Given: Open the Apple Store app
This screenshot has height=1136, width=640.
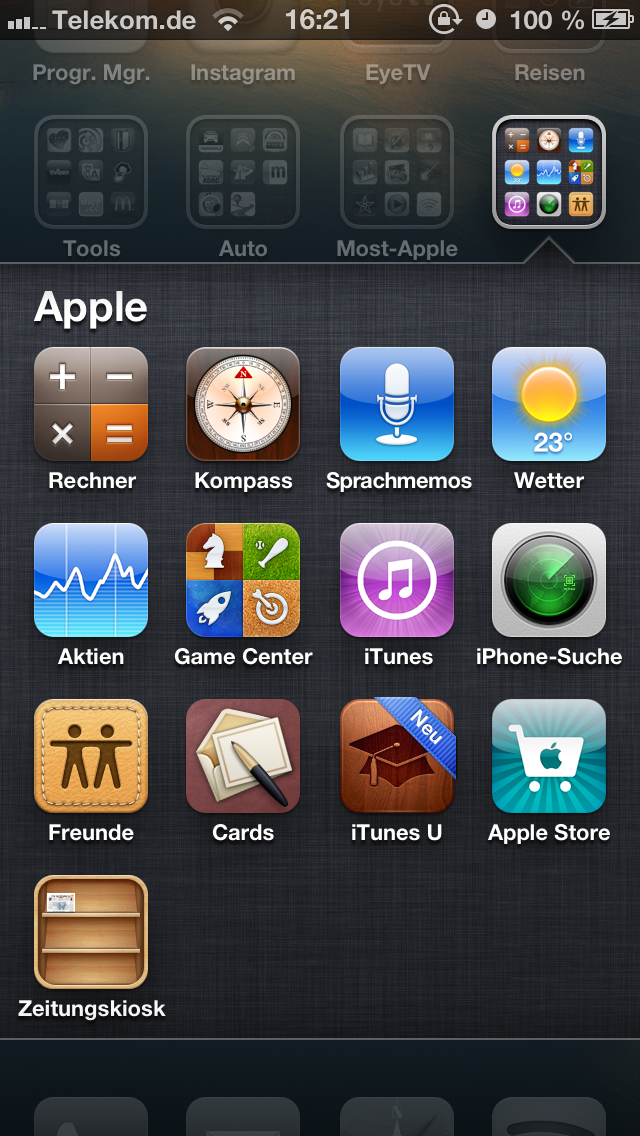Looking at the screenshot, I should tap(549, 756).
